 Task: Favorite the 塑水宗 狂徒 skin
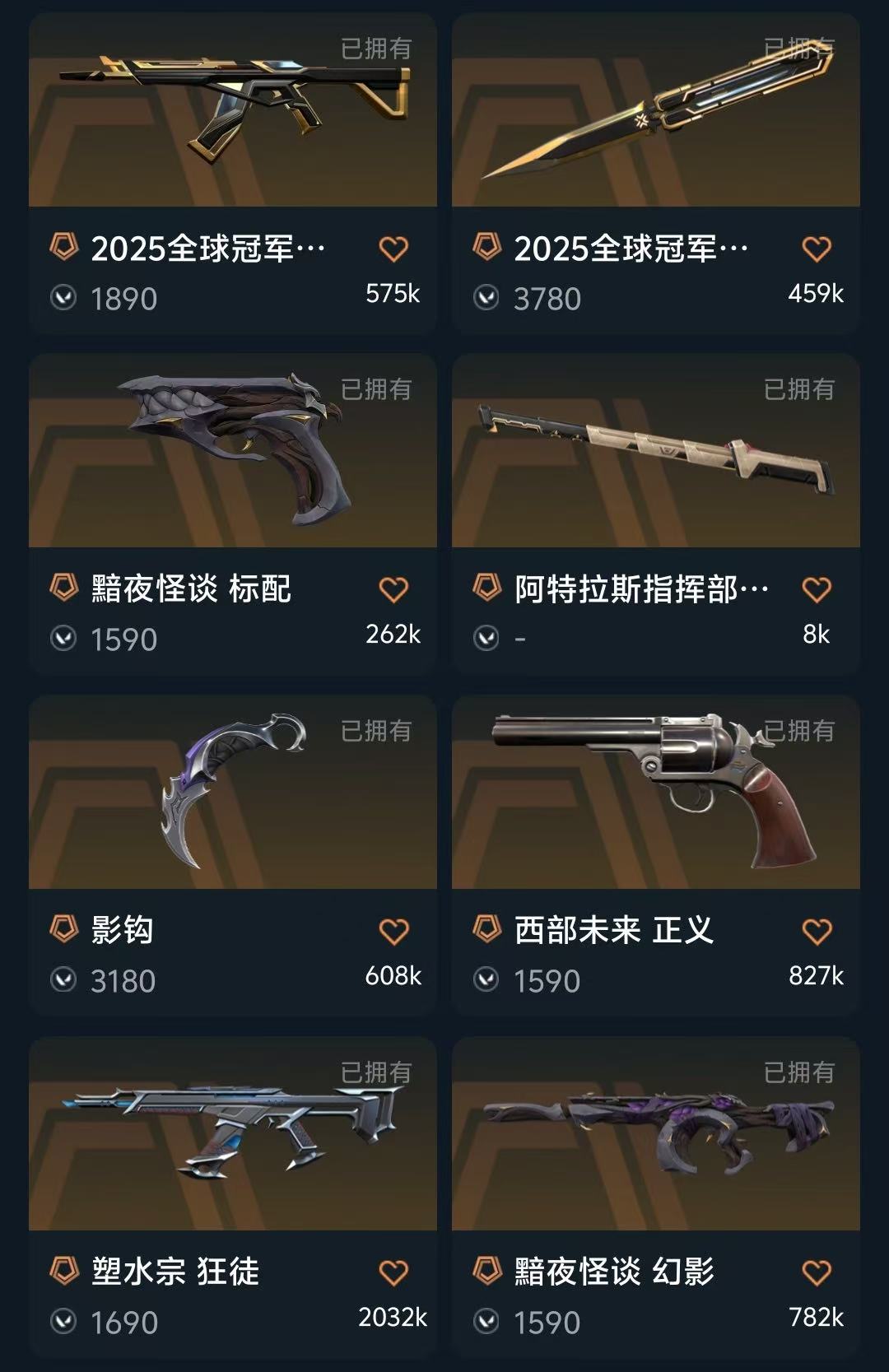[x=393, y=1272]
